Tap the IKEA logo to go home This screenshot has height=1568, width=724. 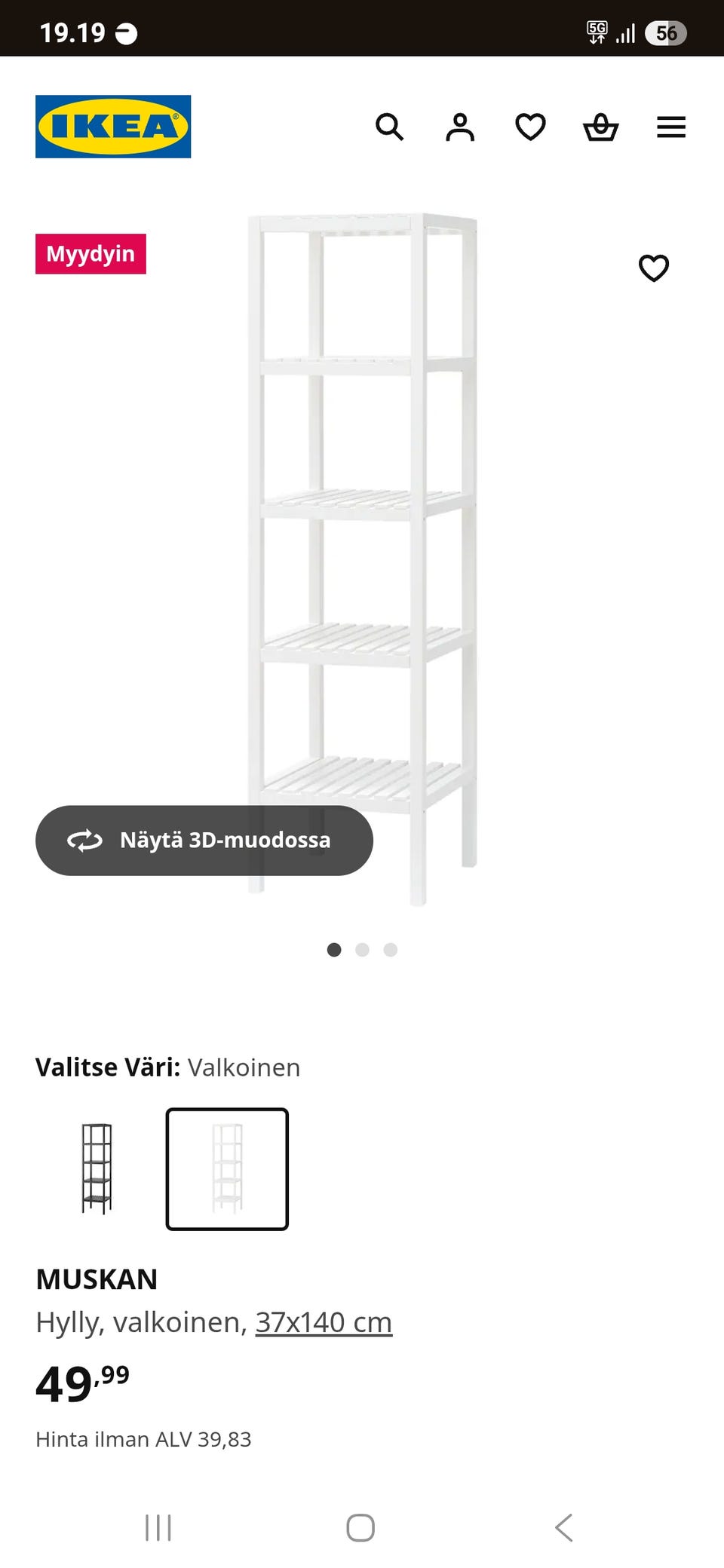tap(112, 126)
